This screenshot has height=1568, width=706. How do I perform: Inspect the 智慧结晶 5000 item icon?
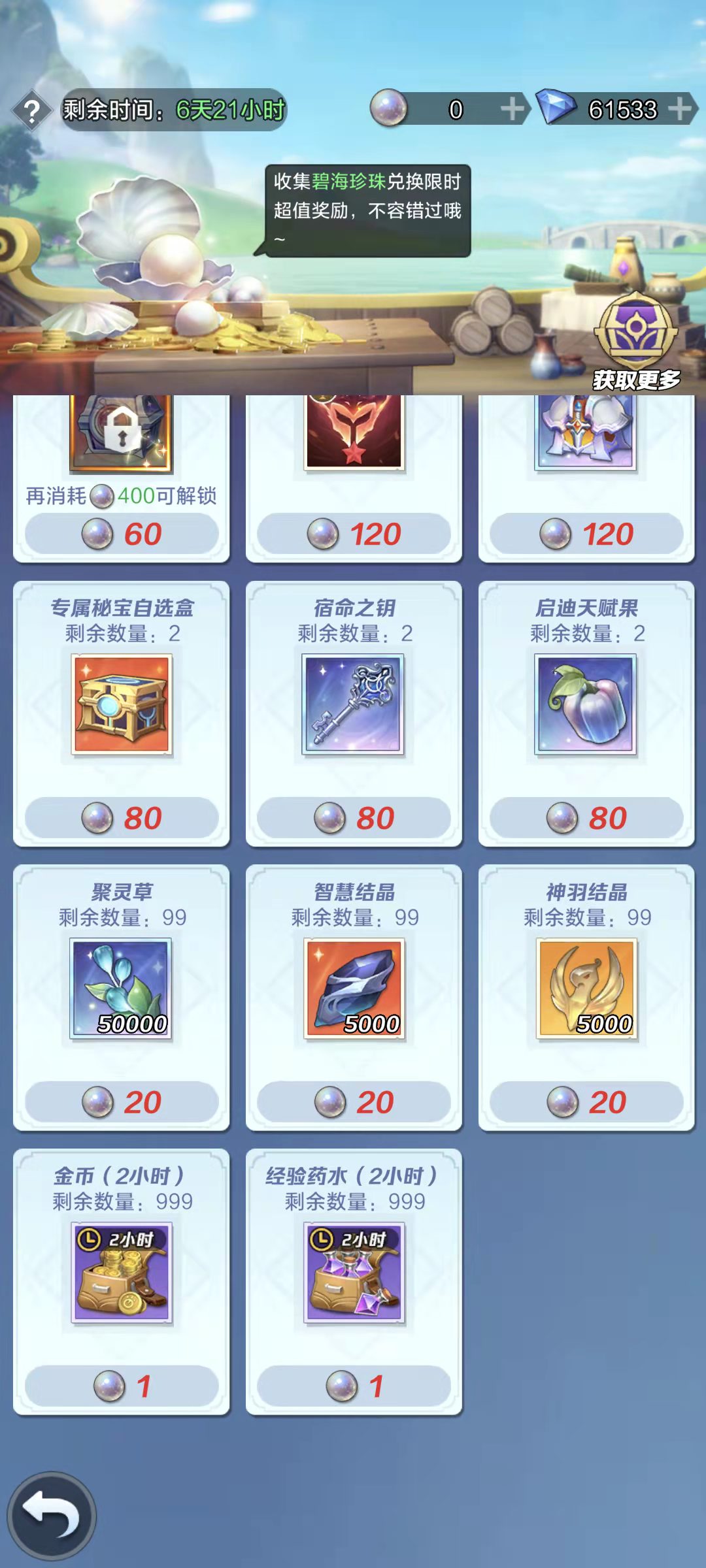354,988
